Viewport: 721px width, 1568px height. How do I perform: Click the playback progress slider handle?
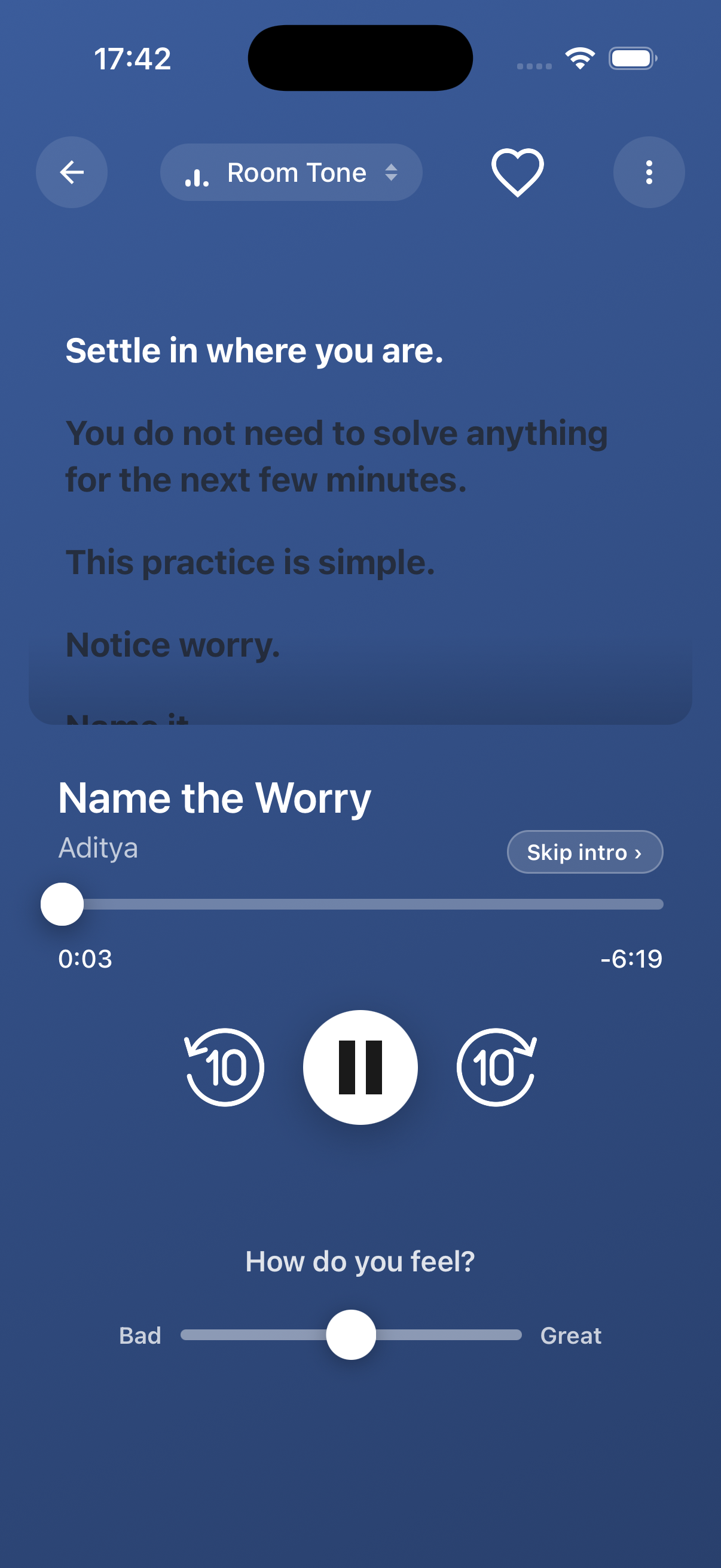(62, 904)
